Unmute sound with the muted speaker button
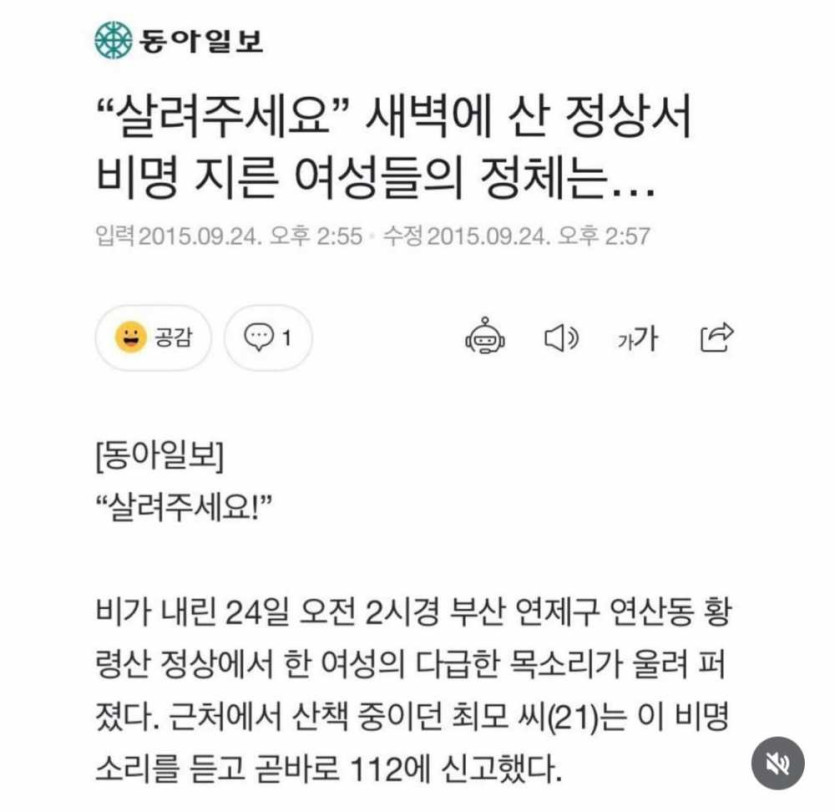Screen dimensions: 835x812 (777, 763)
